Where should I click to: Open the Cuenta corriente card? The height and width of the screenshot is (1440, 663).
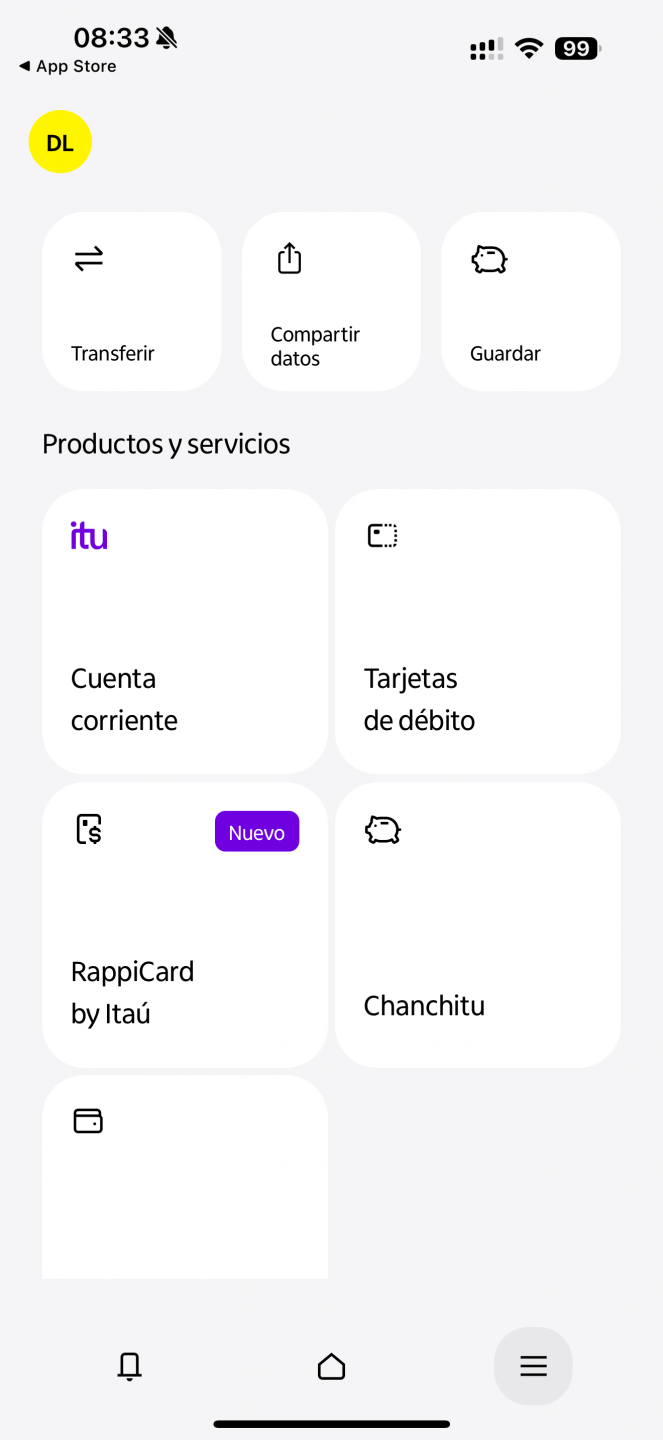click(x=185, y=631)
